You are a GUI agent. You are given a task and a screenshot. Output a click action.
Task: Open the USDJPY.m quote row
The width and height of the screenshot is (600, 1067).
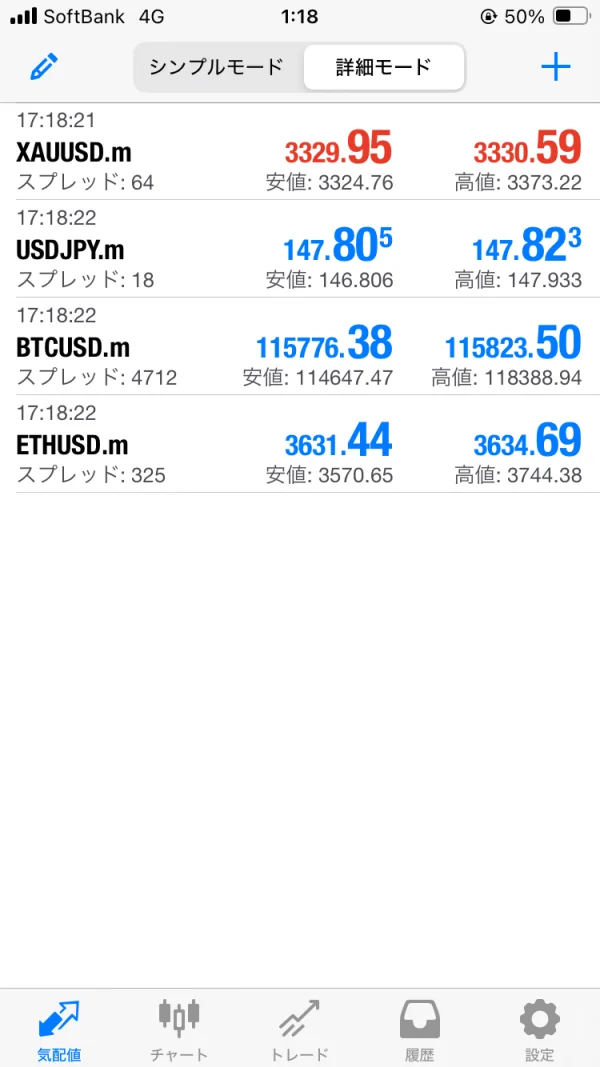coord(299,249)
